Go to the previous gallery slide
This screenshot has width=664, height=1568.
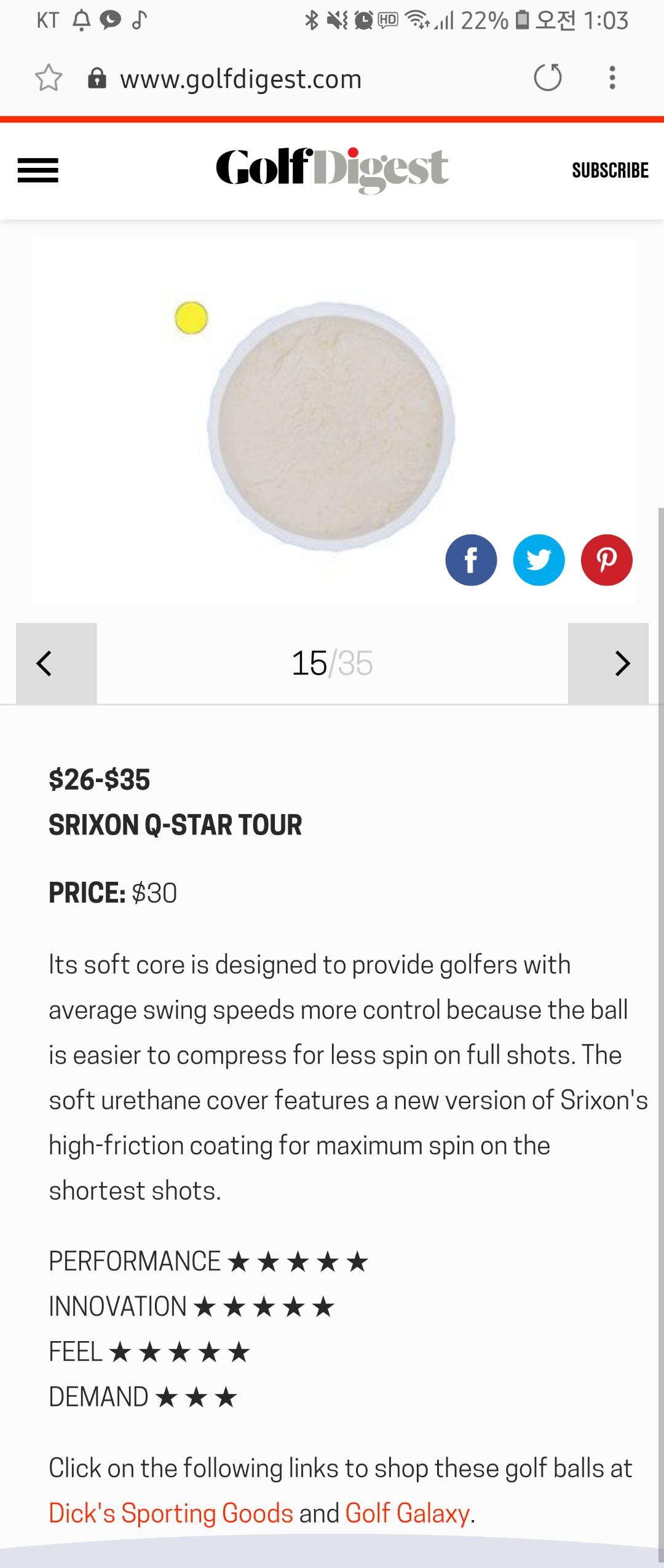click(56, 663)
